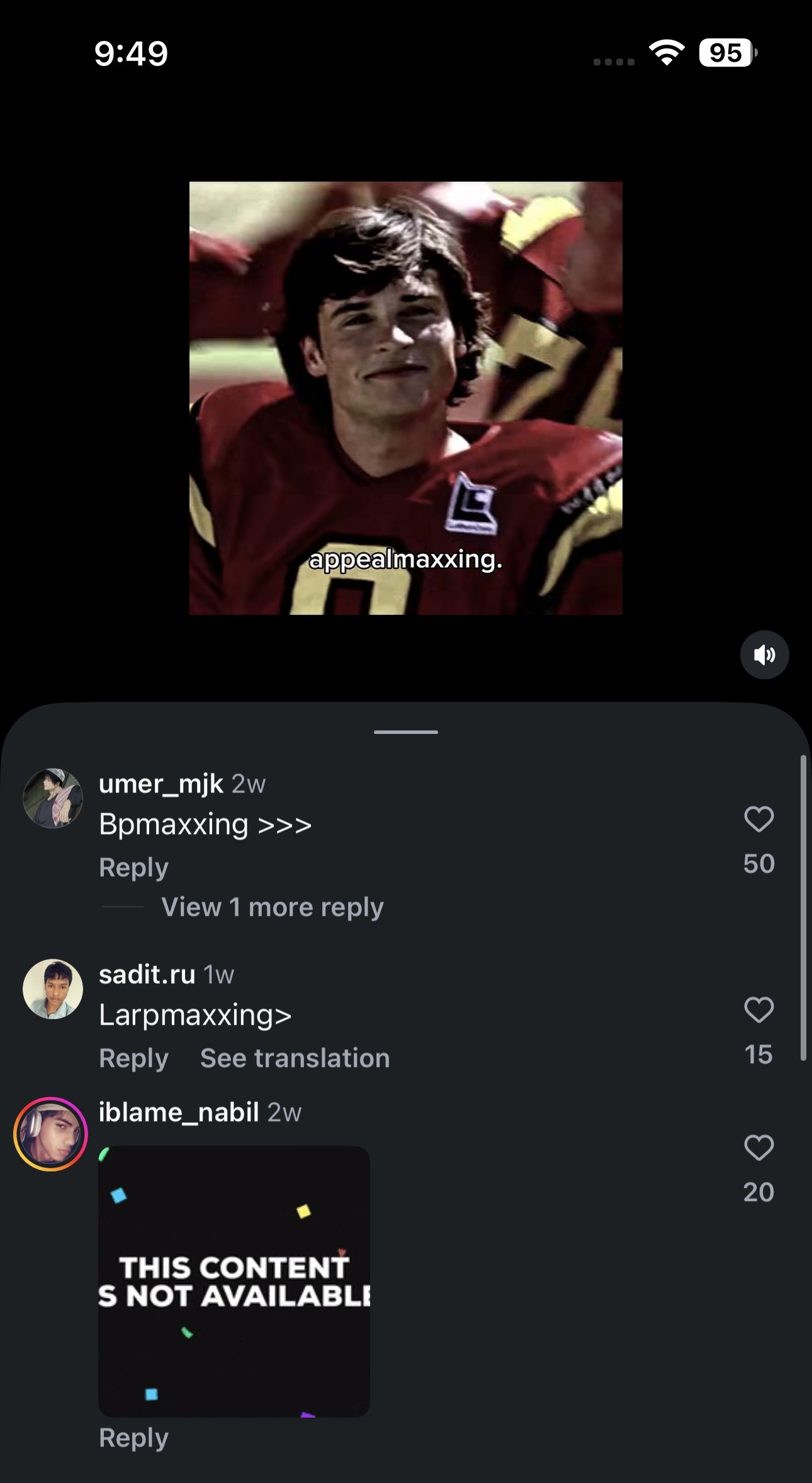Like sadit.ru's Larpmaxxing comment
This screenshot has height=1483, width=812.
click(758, 1010)
